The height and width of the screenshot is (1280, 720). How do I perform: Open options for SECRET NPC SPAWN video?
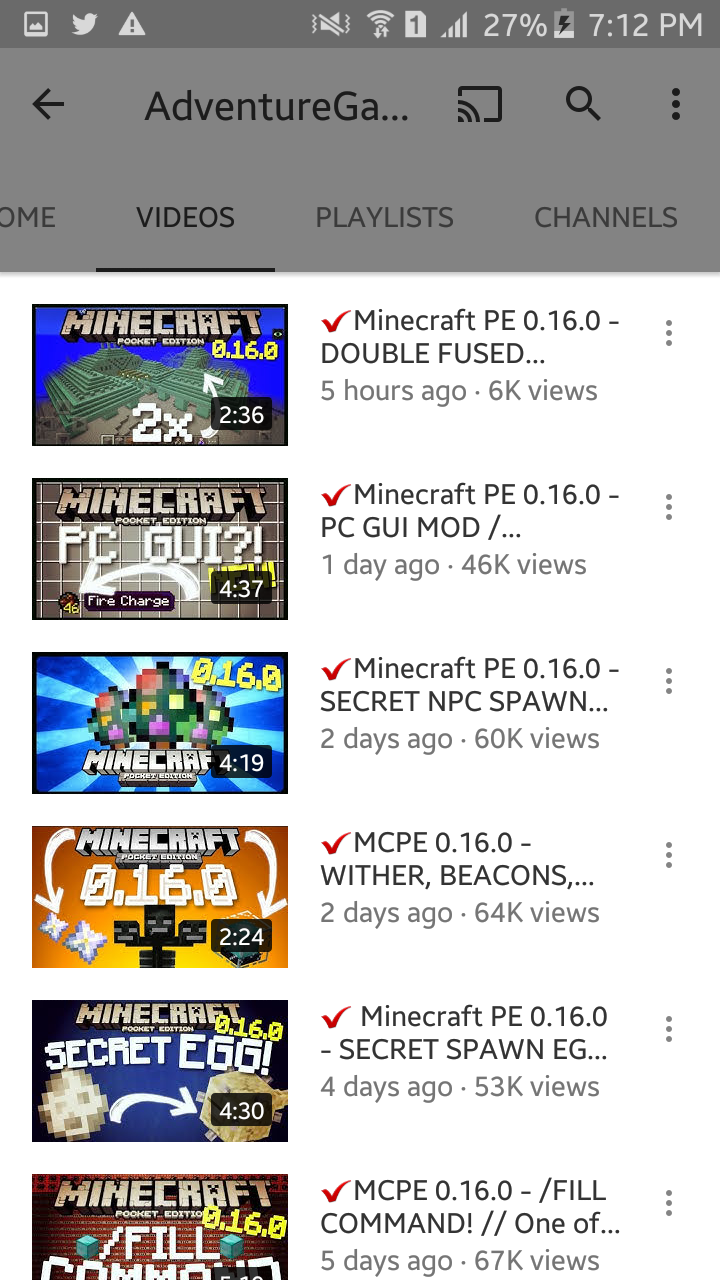pos(669,681)
